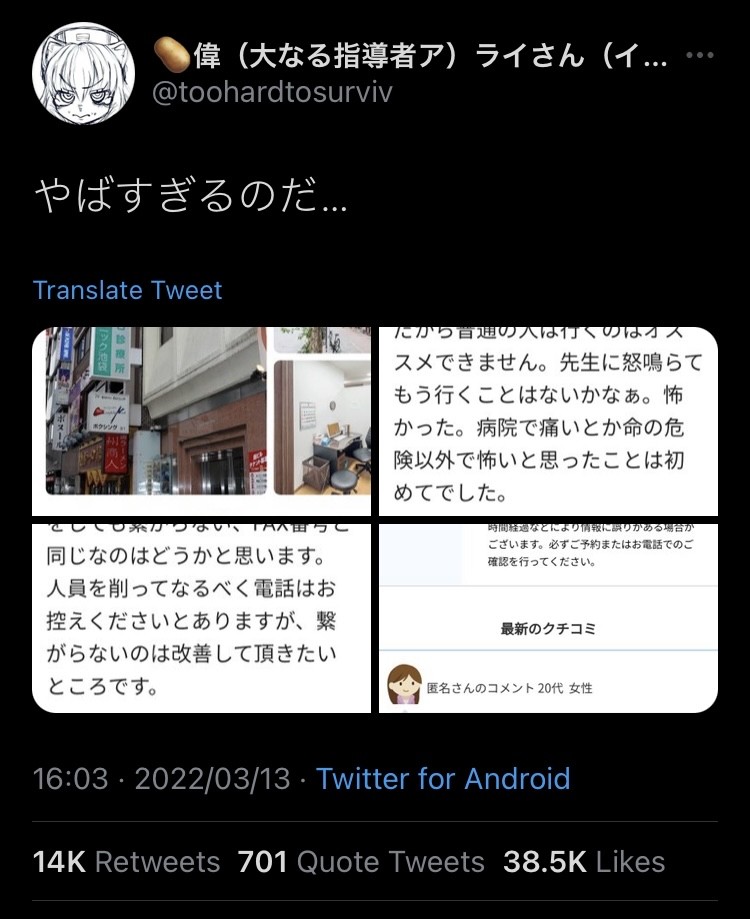Tap the Twitter for Android source link
The image size is (750, 919).
[x=443, y=779]
